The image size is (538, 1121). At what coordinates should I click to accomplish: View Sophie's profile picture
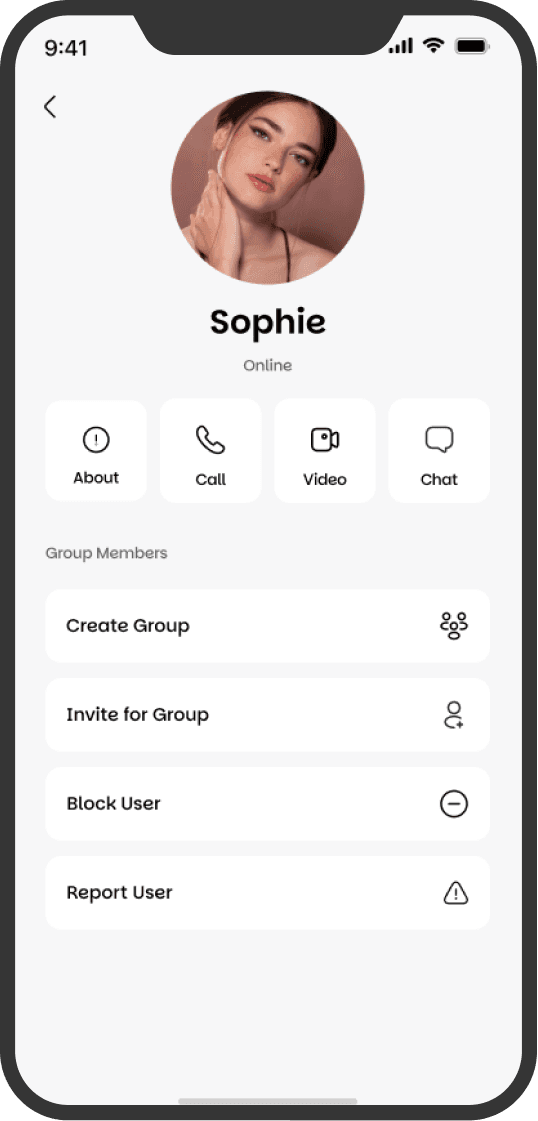click(x=268, y=187)
